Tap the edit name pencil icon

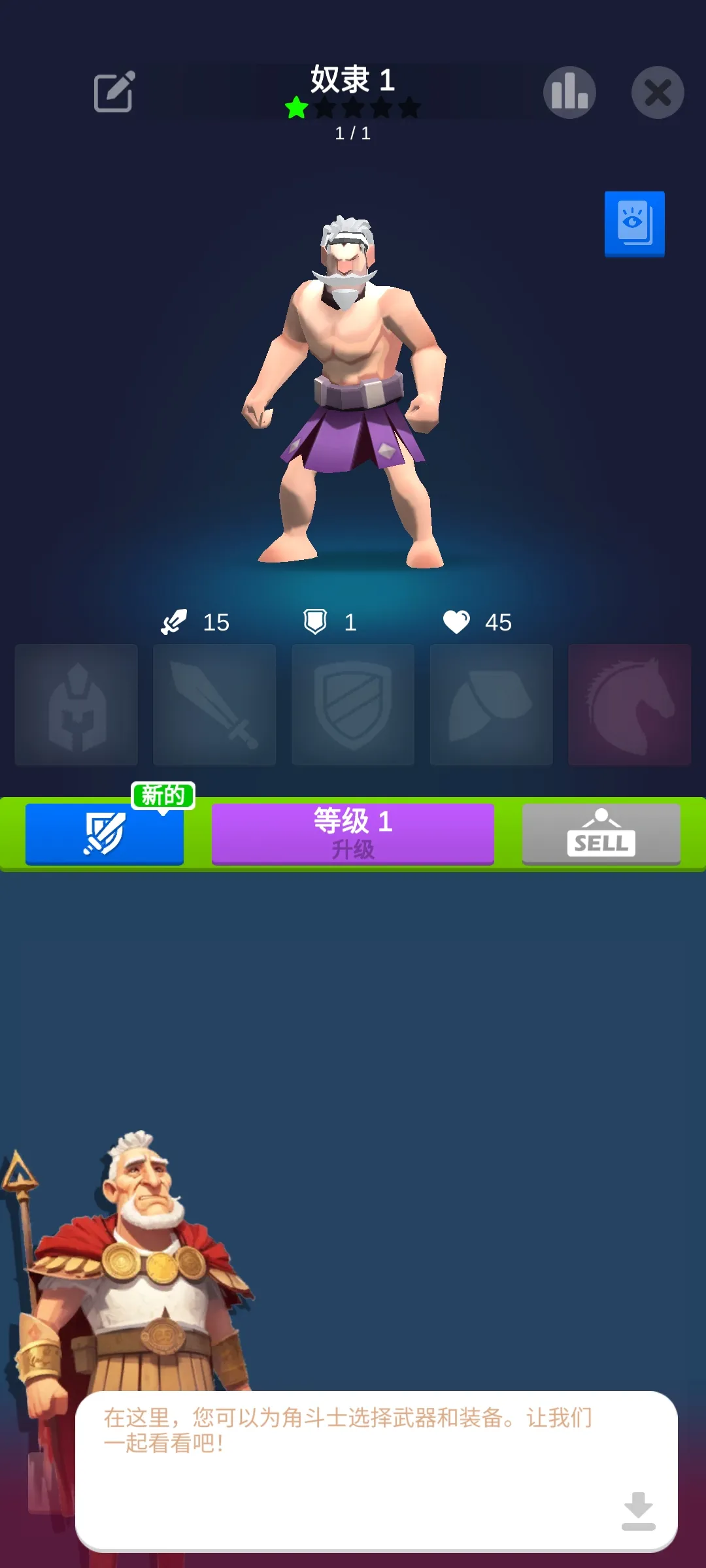114,92
